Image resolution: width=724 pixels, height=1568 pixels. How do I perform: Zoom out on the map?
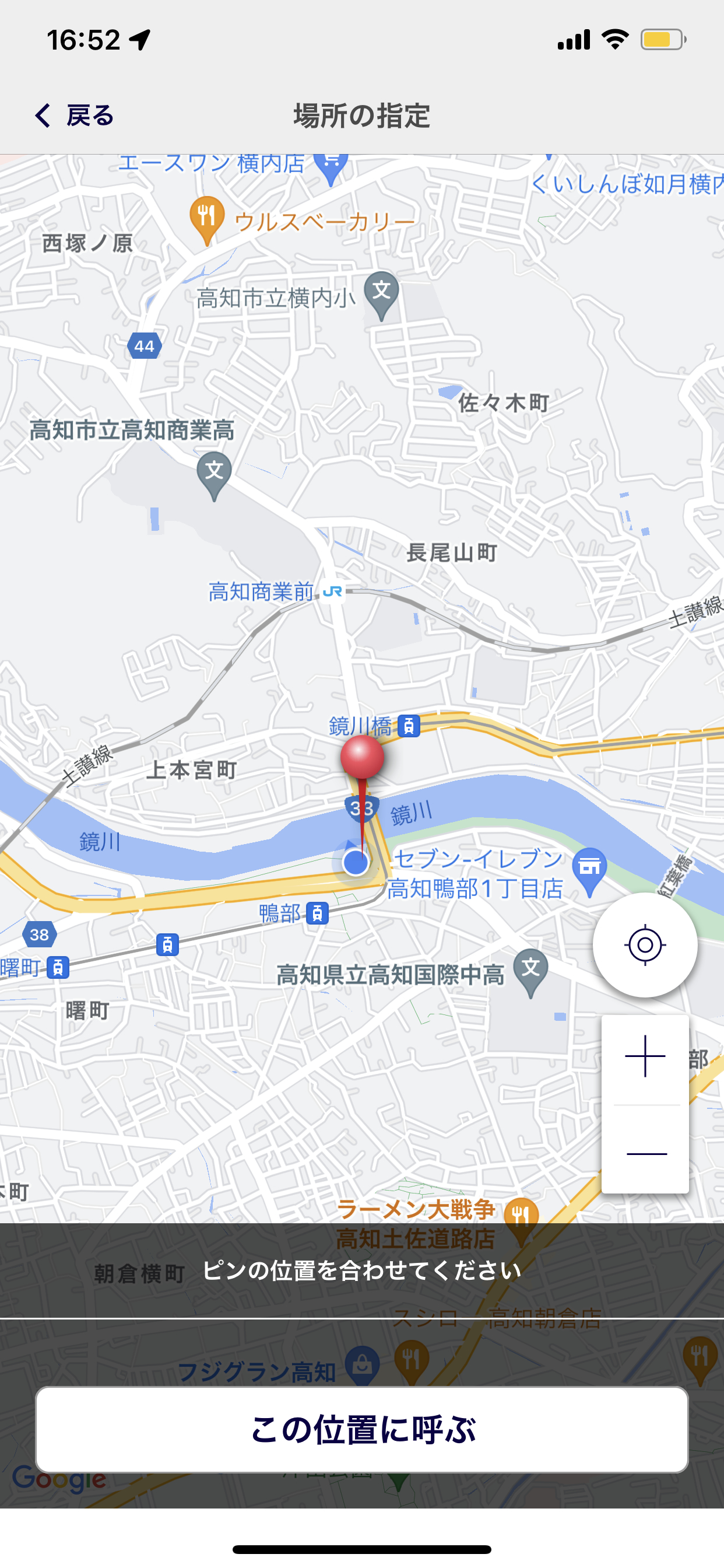click(645, 1153)
